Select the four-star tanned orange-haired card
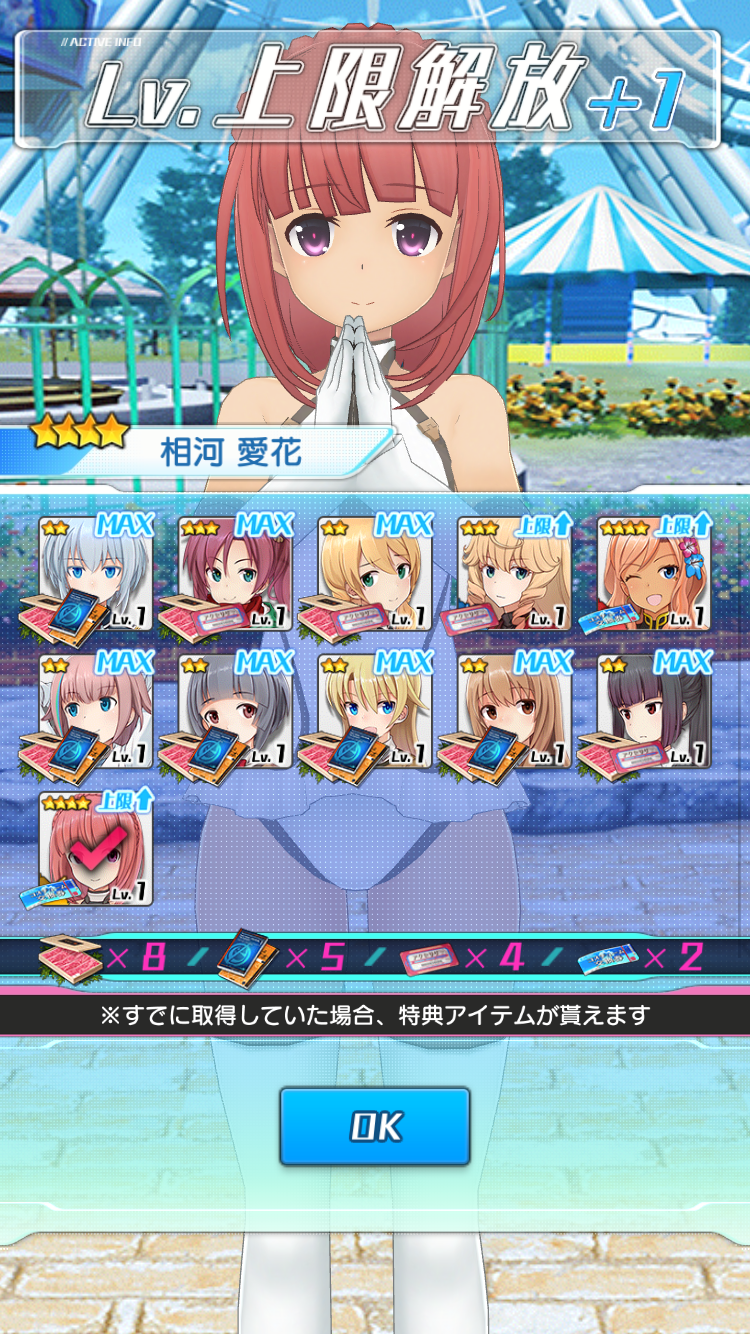The image size is (750, 1334). click(x=654, y=574)
